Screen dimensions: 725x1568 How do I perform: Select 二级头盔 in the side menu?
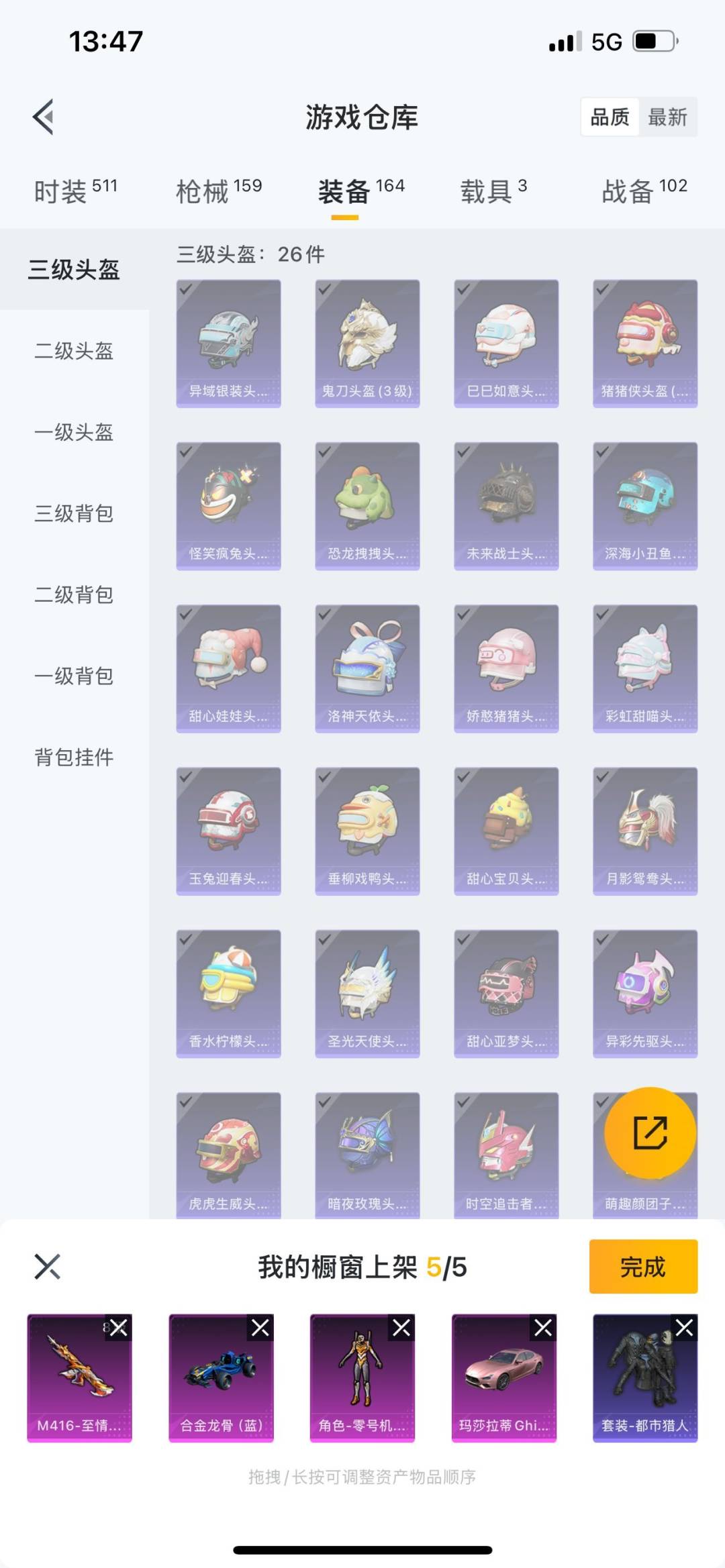pos(74,351)
